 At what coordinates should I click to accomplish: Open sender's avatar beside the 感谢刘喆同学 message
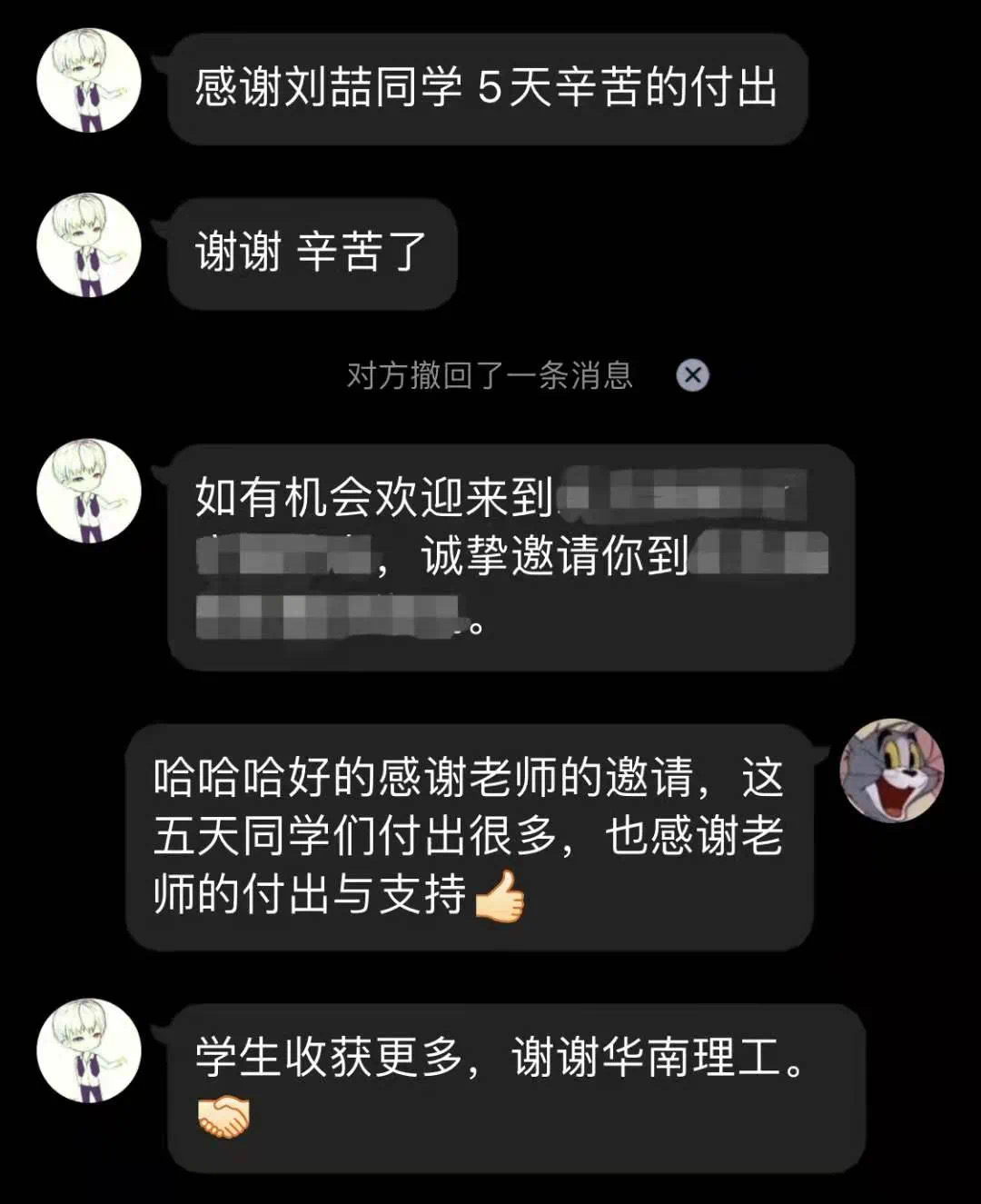pos(88,80)
